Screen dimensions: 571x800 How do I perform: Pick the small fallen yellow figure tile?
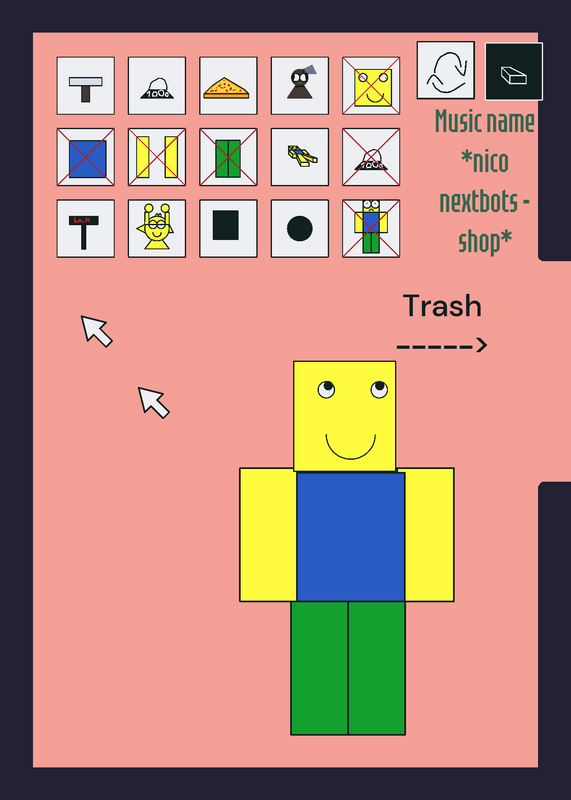pos(300,157)
